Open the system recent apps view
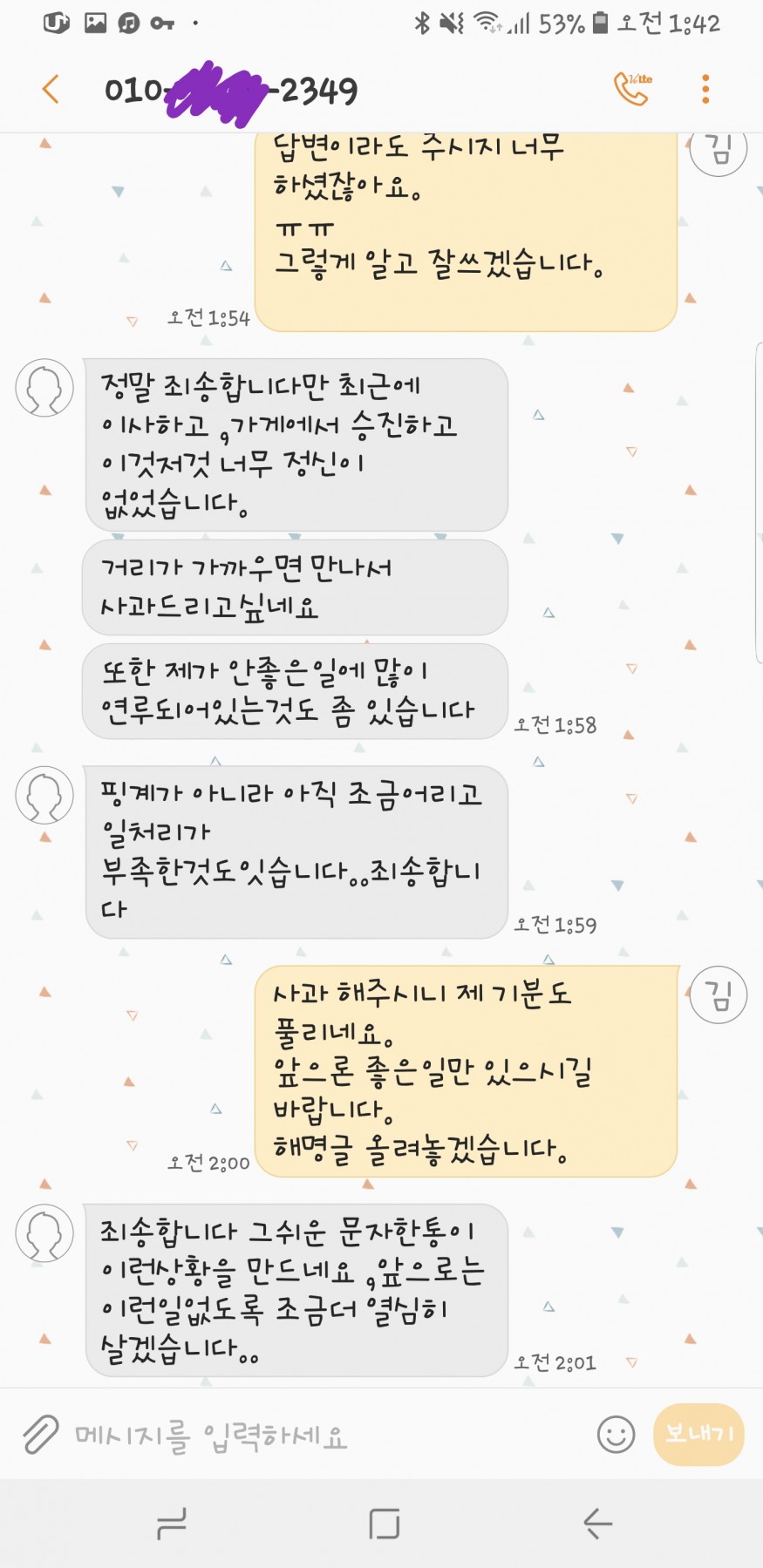 click(x=172, y=1523)
